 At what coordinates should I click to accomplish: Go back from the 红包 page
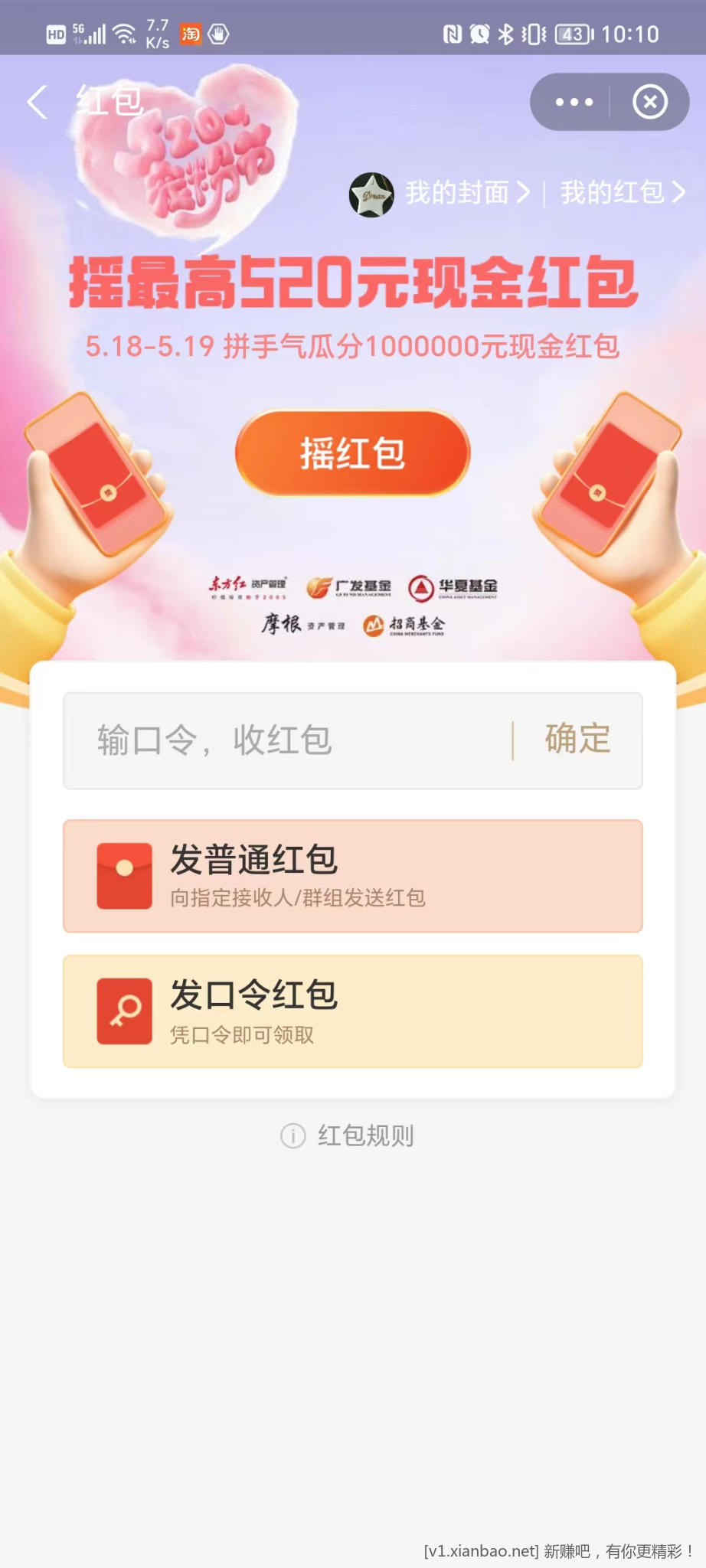tap(38, 102)
